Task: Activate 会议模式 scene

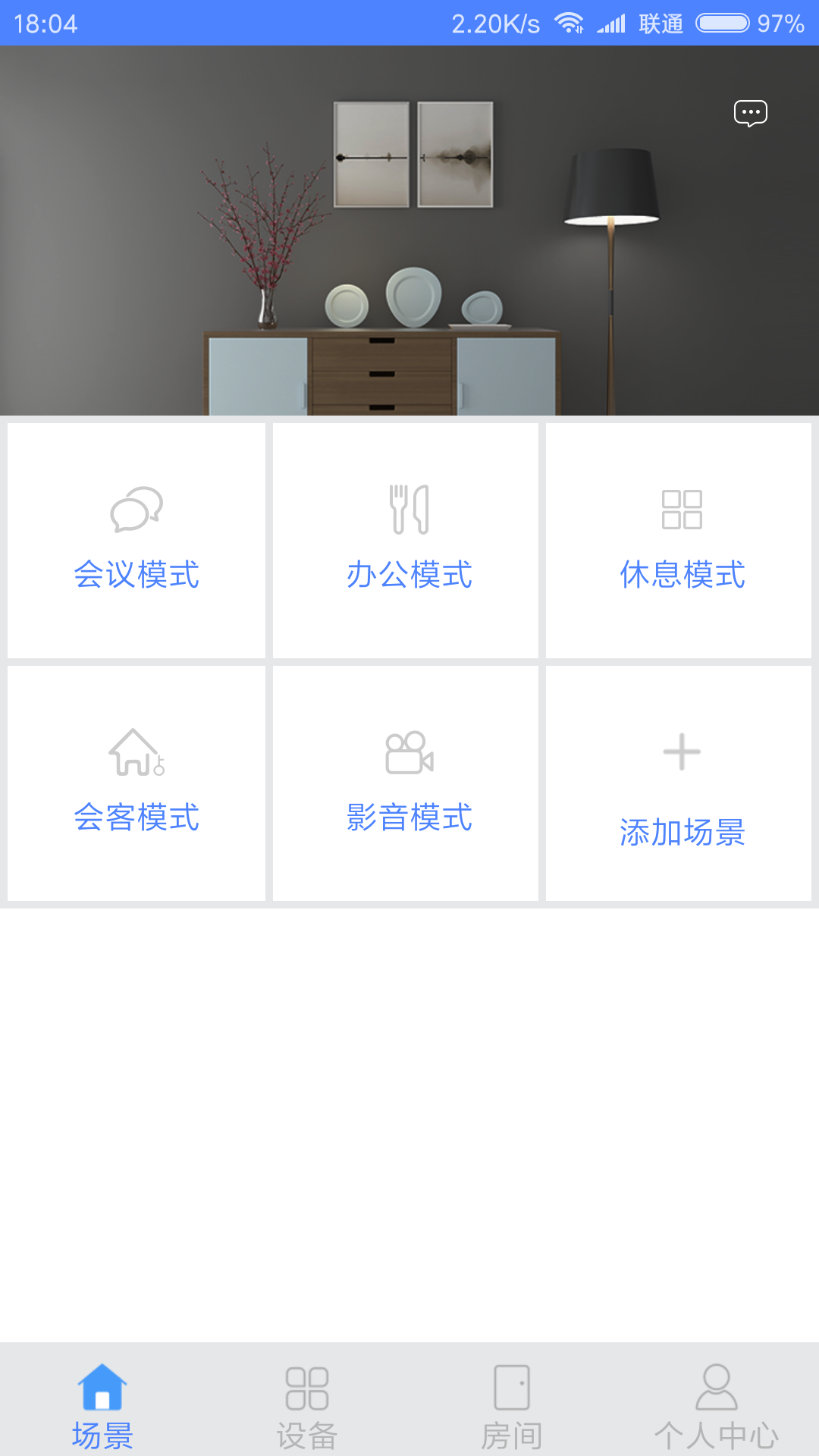Action: click(x=136, y=540)
